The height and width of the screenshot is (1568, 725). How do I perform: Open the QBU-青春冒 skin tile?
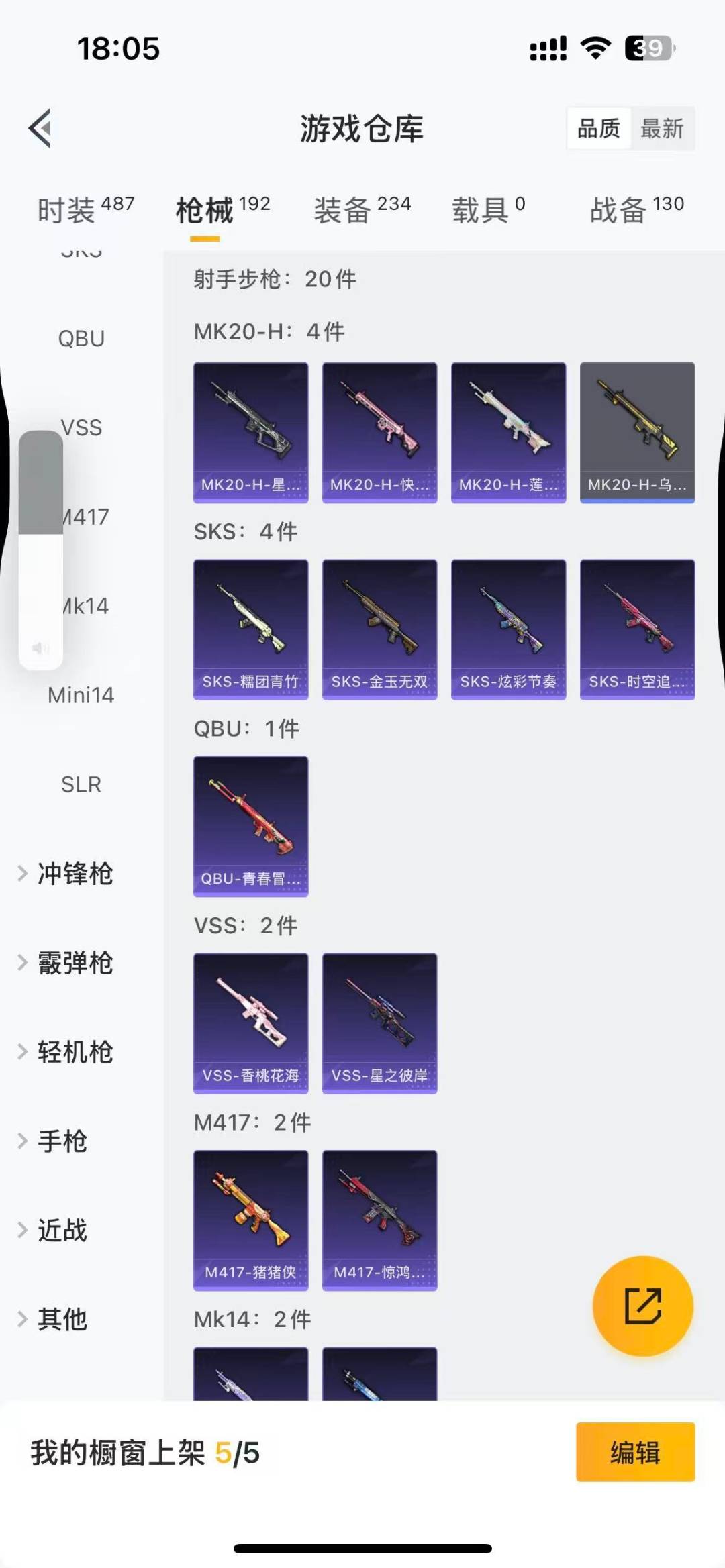(250, 826)
